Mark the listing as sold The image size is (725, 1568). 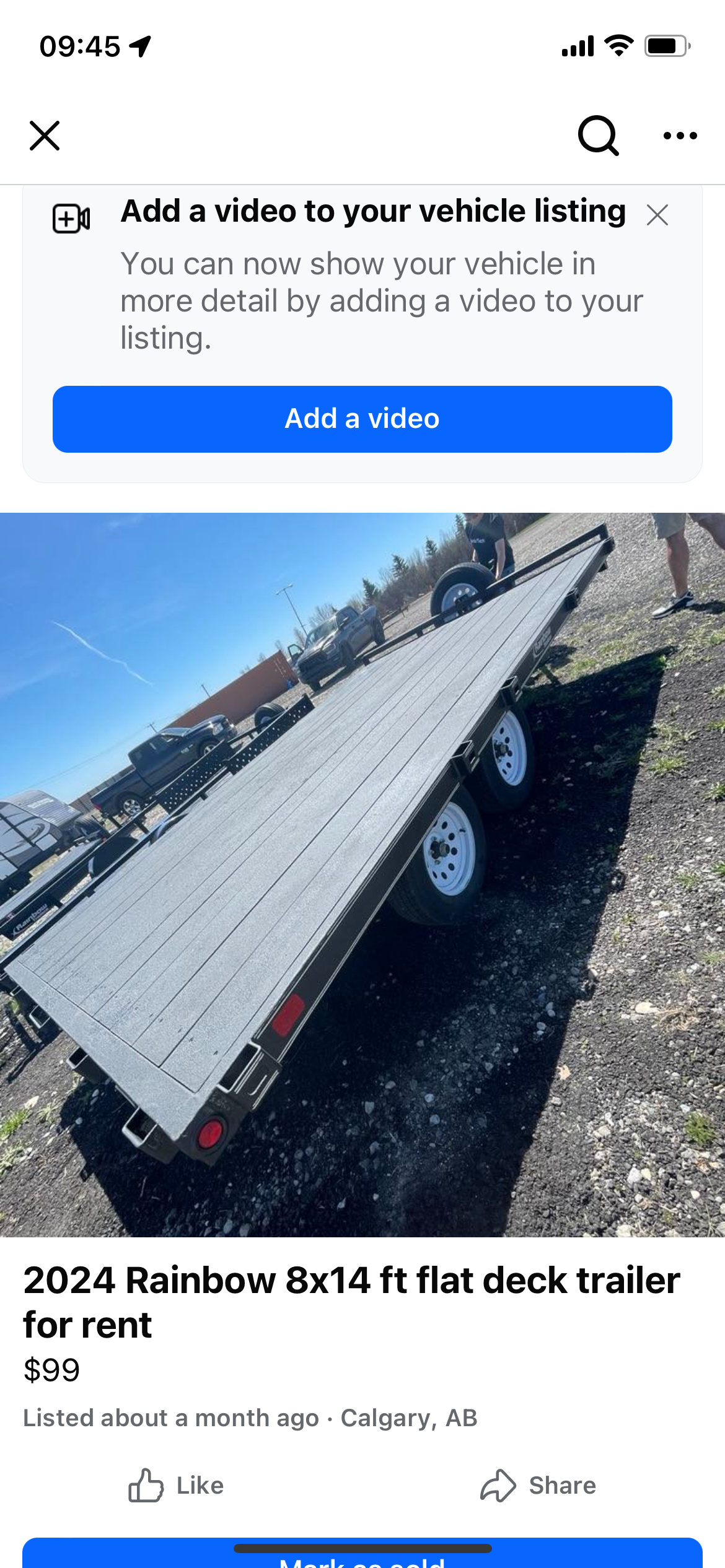tap(362, 1557)
